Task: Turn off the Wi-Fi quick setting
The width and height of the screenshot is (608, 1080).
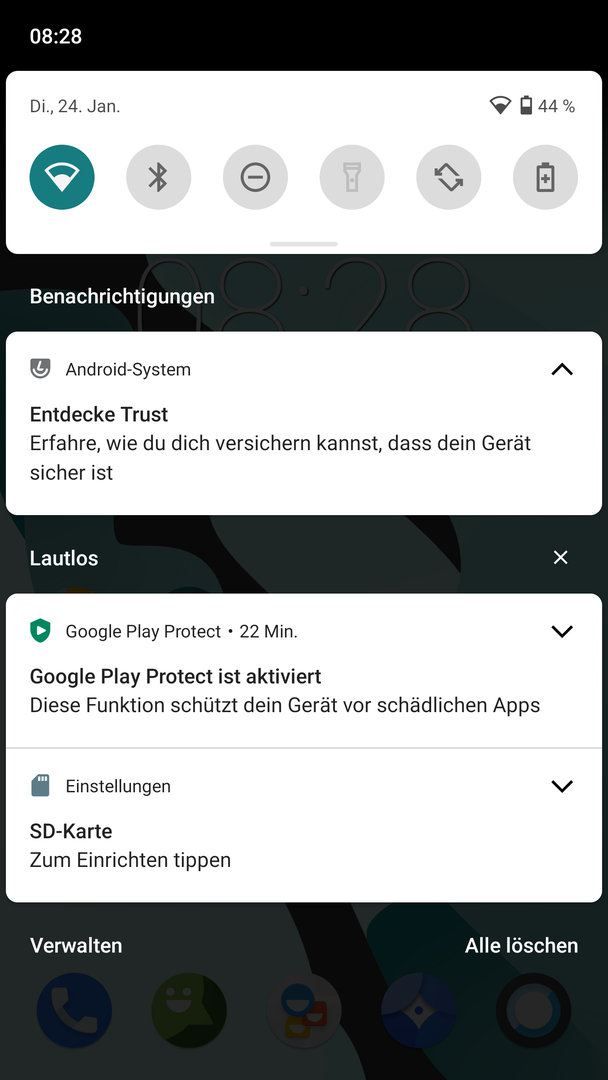Action: coord(62,178)
